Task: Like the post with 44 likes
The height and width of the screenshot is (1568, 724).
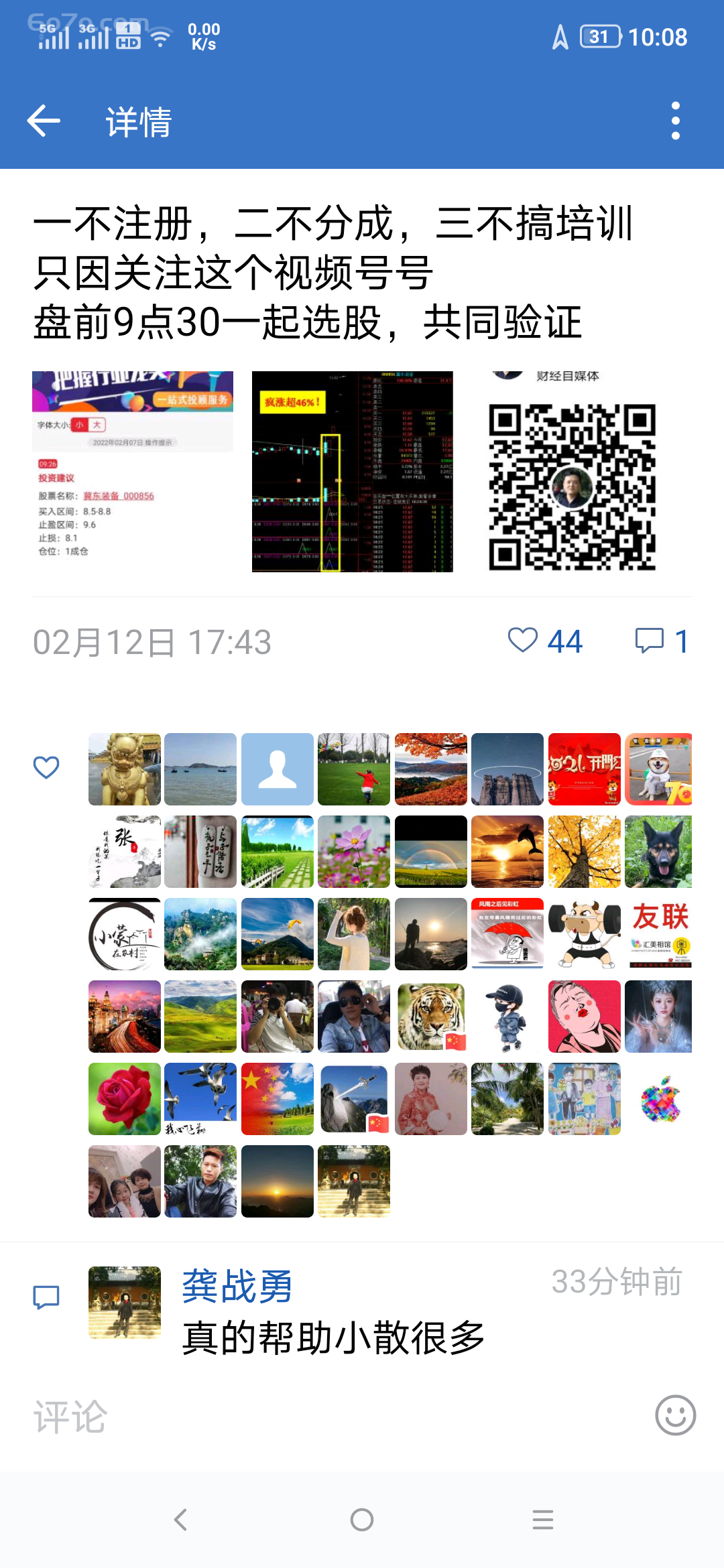Action: (x=523, y=641)
